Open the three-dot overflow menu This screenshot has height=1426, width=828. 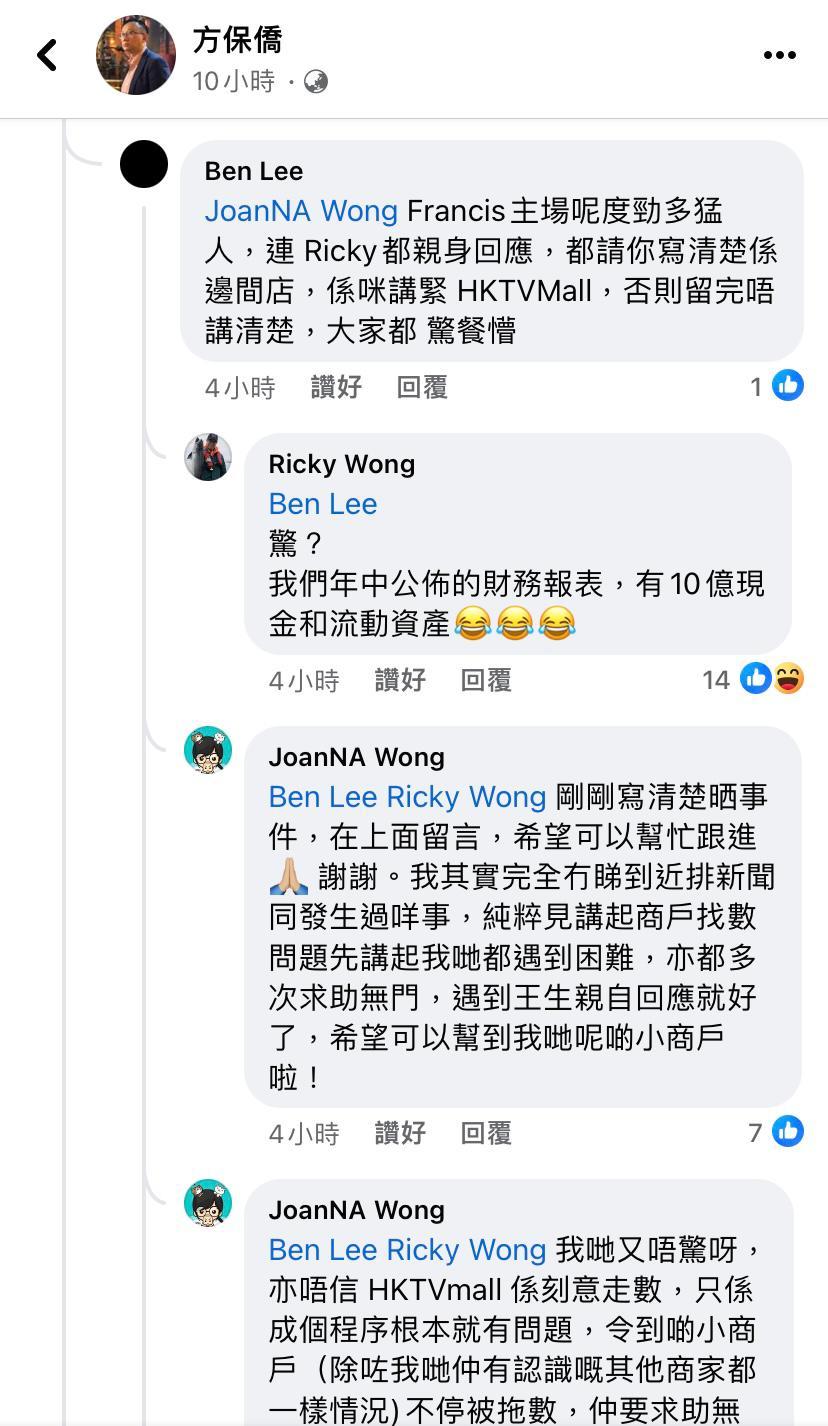tap(779, 55)
